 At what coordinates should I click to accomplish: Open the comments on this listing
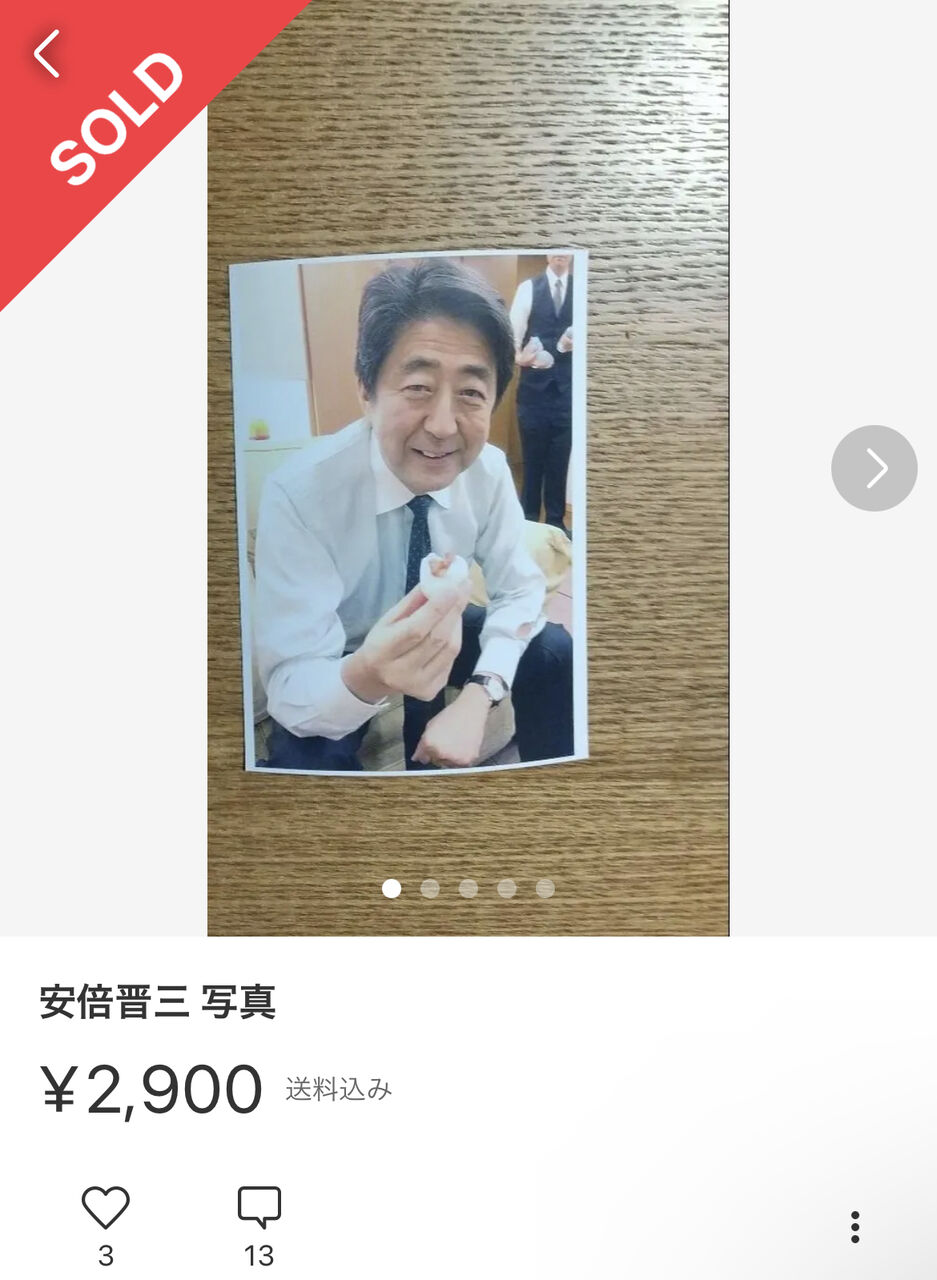click(x=259, y=1208)
